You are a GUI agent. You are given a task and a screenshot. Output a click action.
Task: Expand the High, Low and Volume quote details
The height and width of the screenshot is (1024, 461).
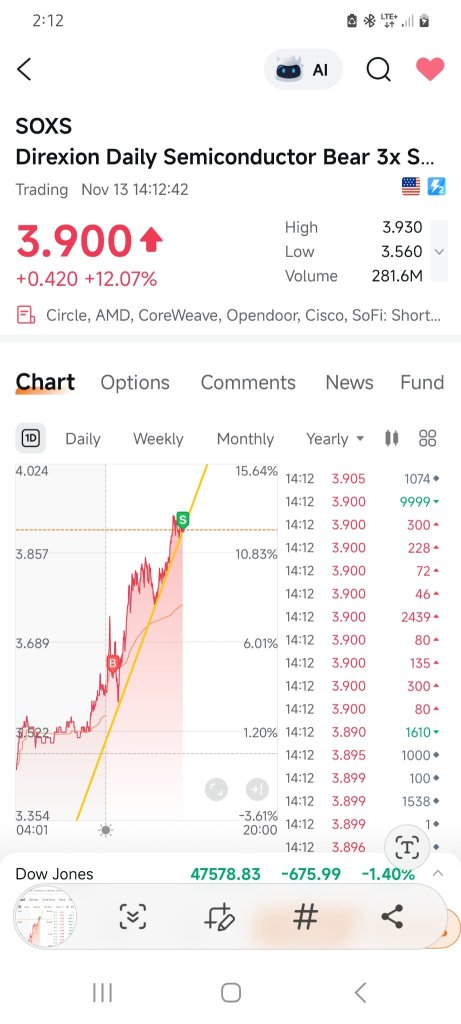pos(440,251)
